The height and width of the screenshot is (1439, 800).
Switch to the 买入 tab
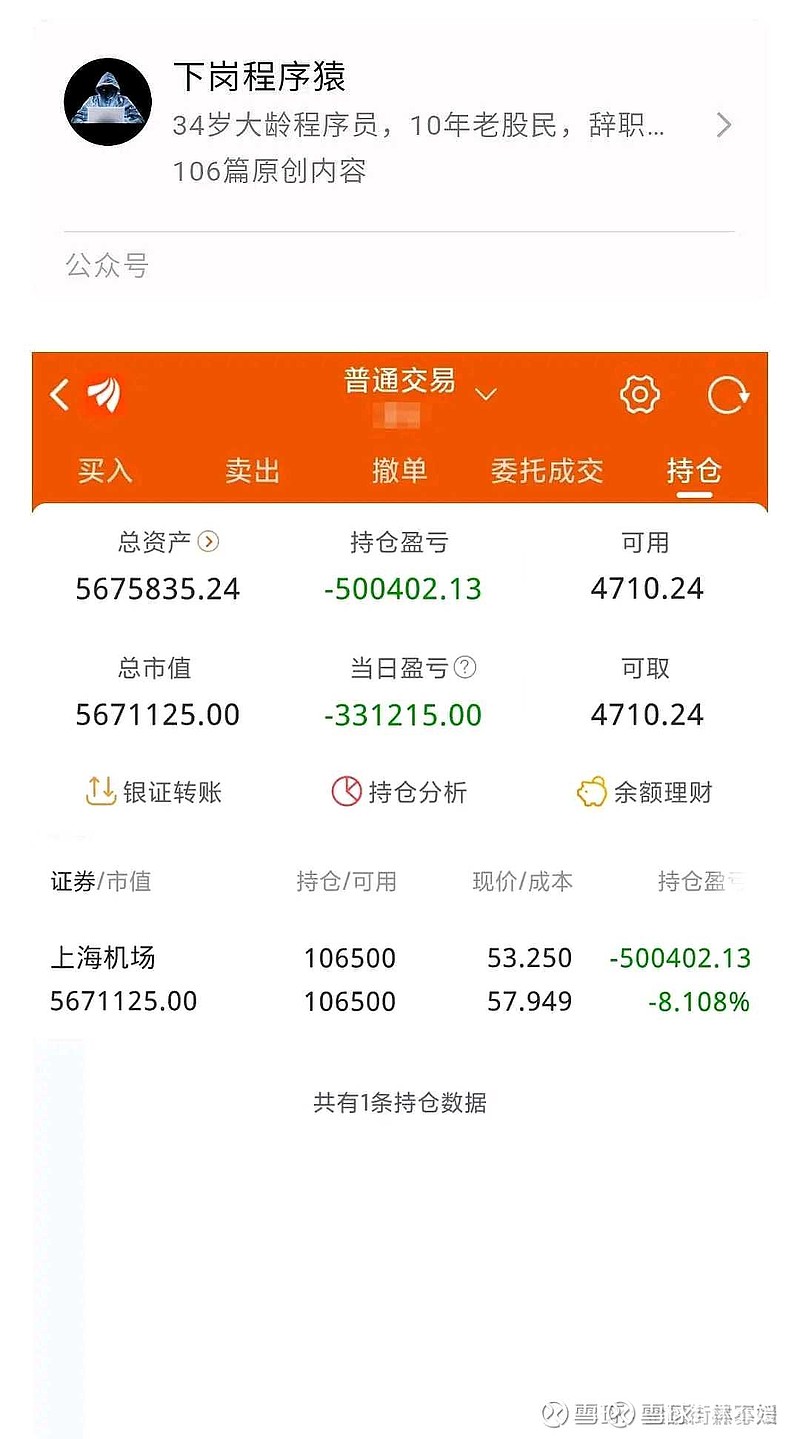[x=105, y=470]
